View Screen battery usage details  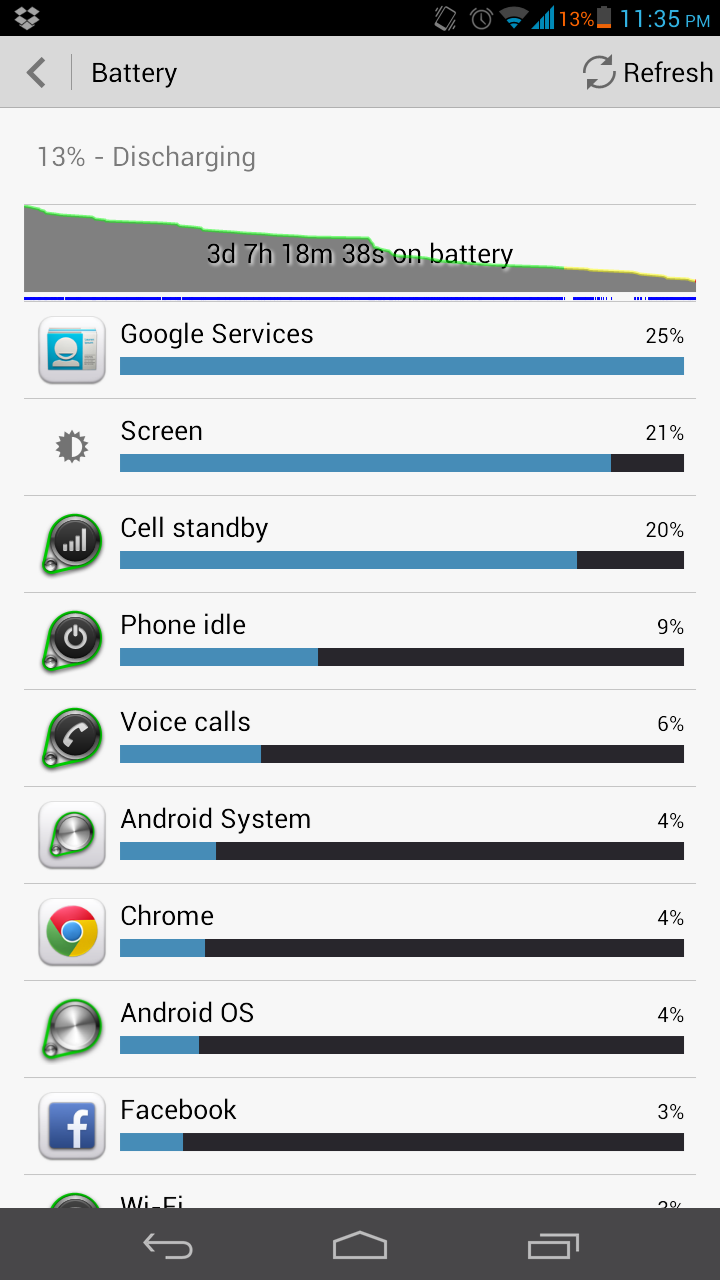point(360,447)
